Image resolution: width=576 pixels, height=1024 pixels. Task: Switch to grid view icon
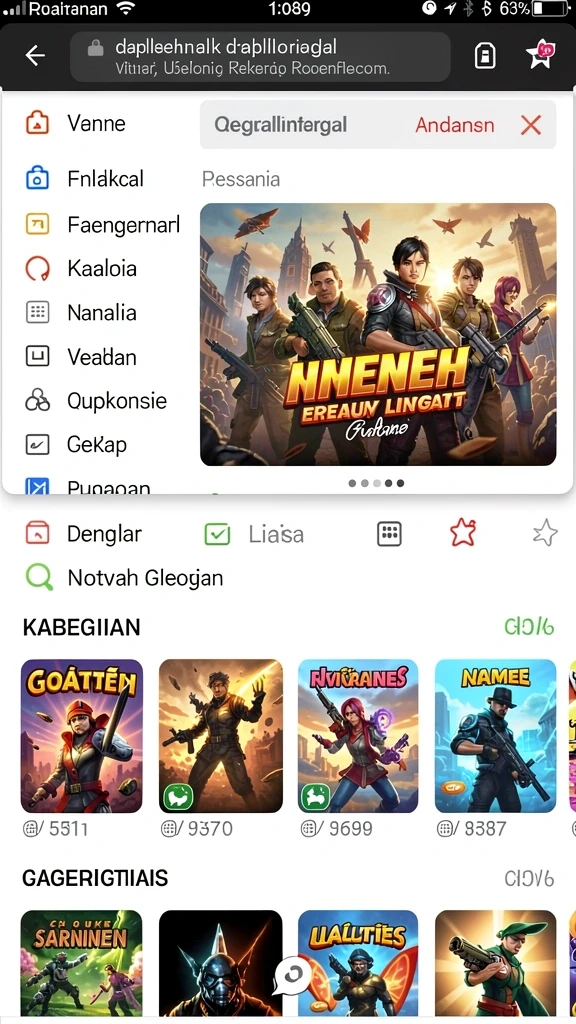click(389, 534)
